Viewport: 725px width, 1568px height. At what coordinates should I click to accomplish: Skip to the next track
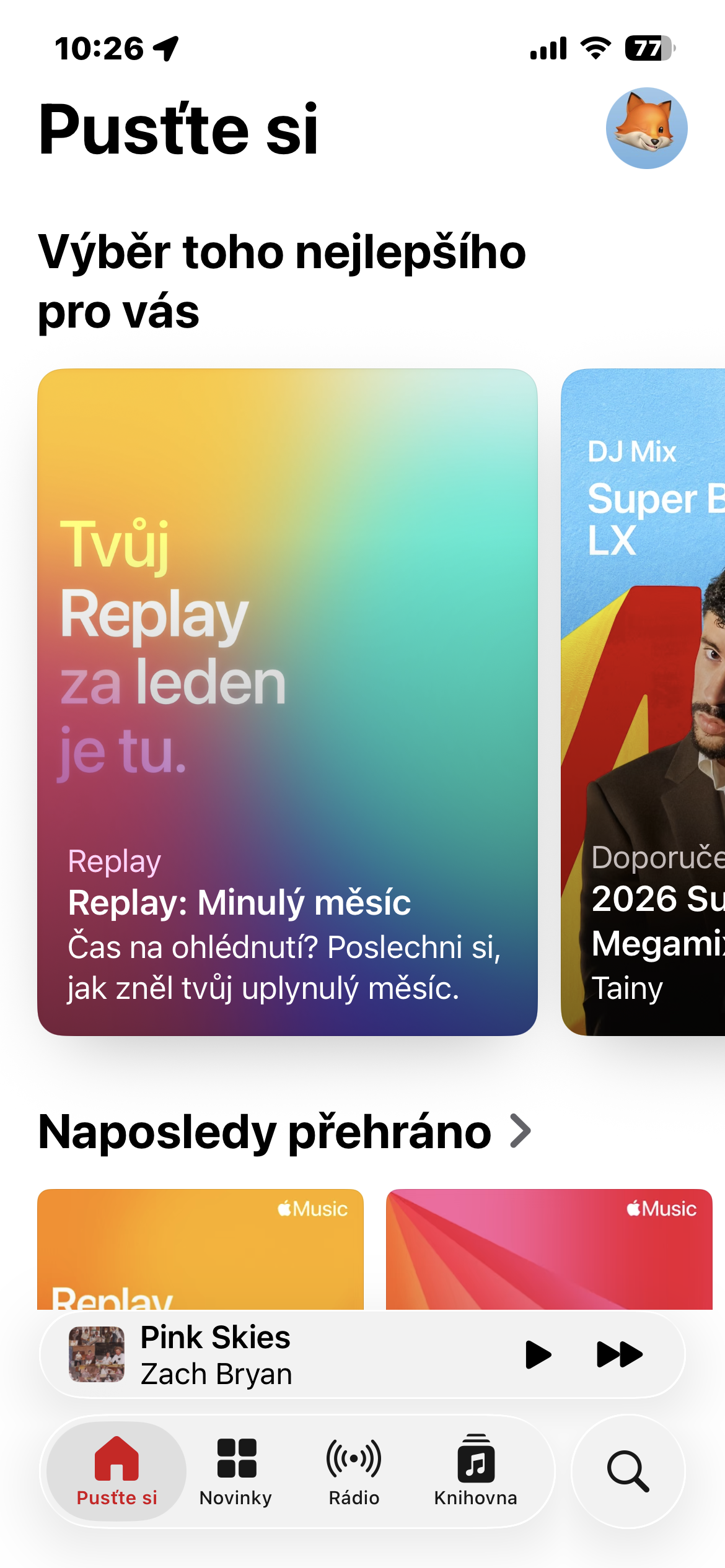(x=619, y=1354)
